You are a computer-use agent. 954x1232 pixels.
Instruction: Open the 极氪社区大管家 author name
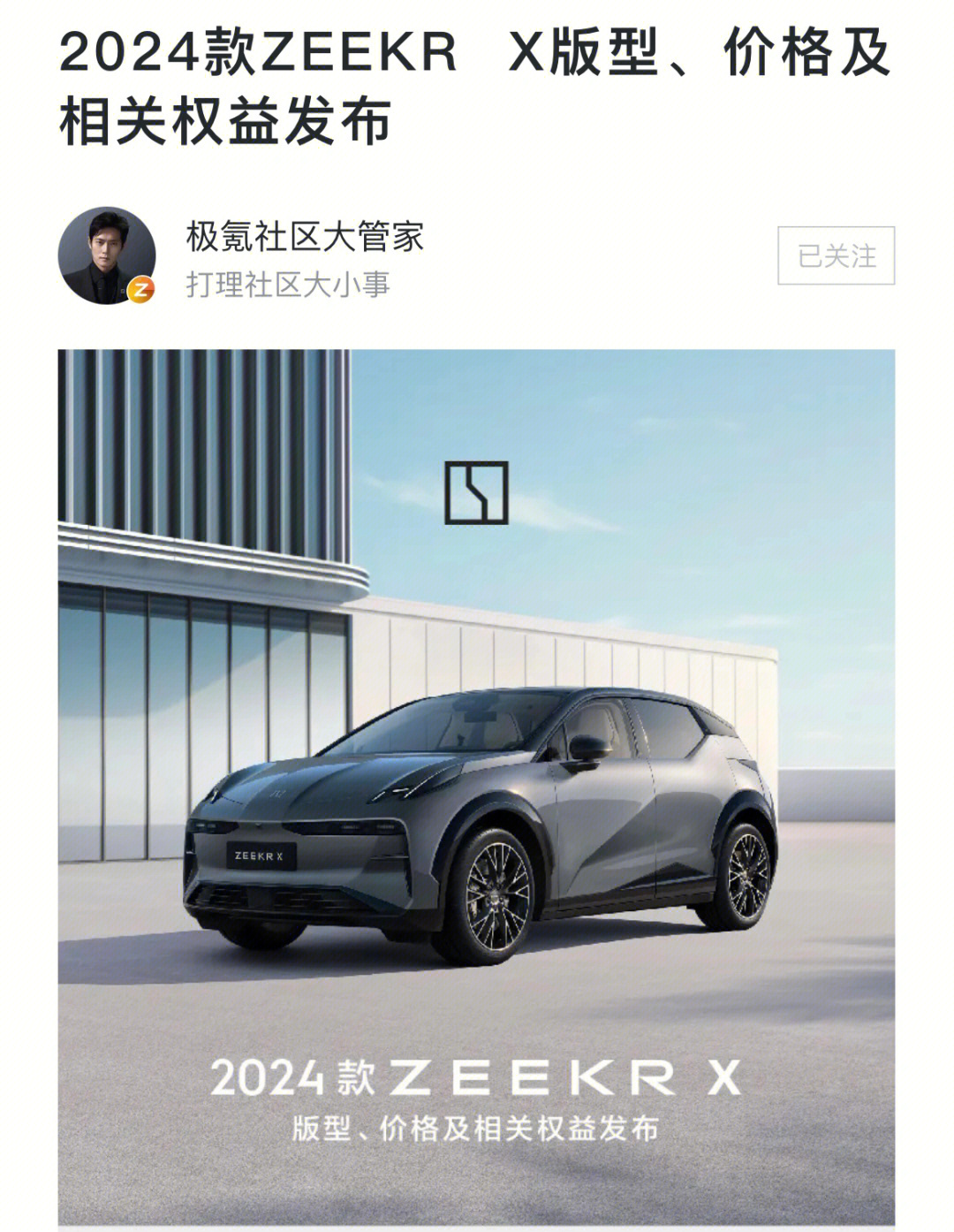tap(305, 237)
